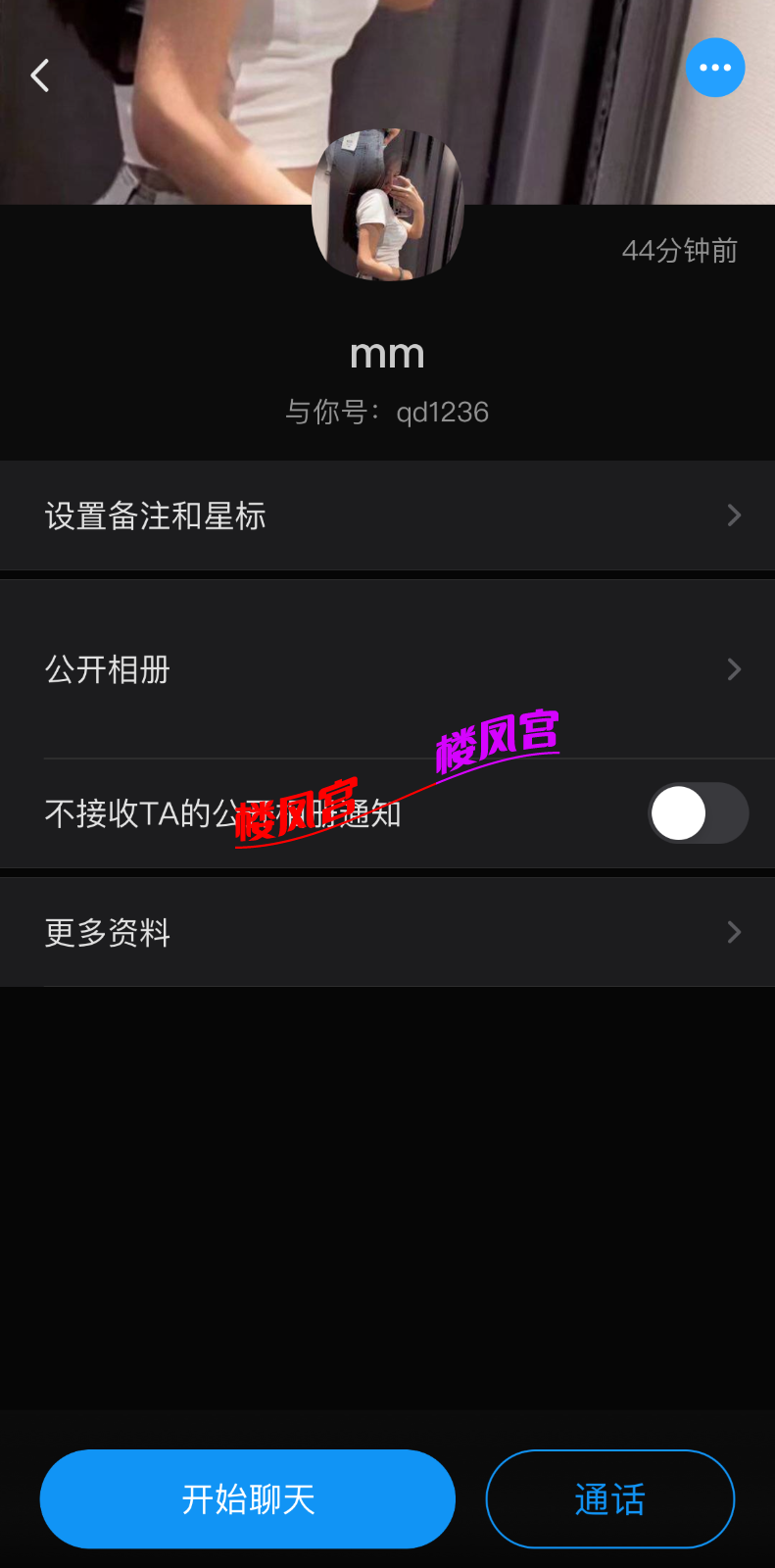This screenshot has width=775, height=1568.
Task: Tap the username mm label
Action: coord(386,353)
